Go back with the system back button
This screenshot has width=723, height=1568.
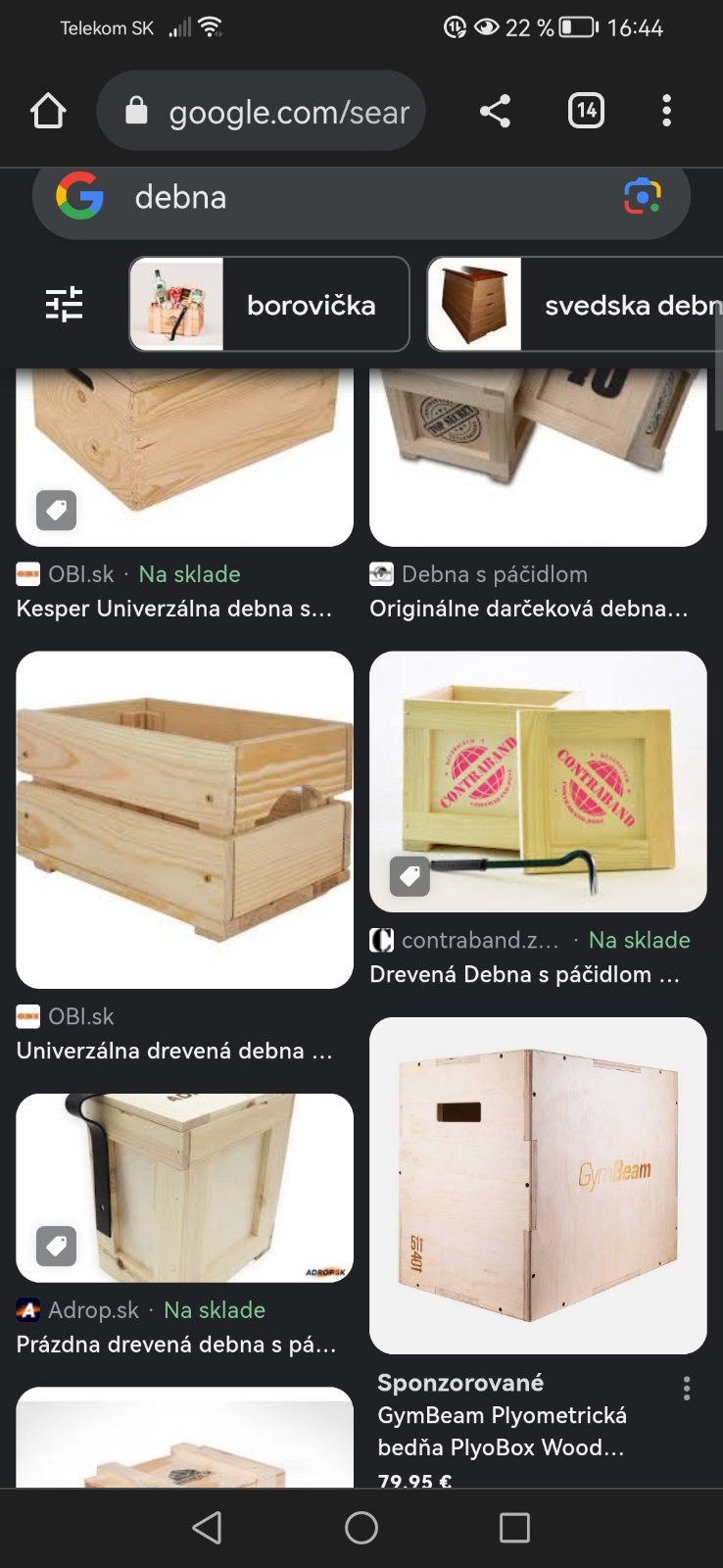[207, 1527]
